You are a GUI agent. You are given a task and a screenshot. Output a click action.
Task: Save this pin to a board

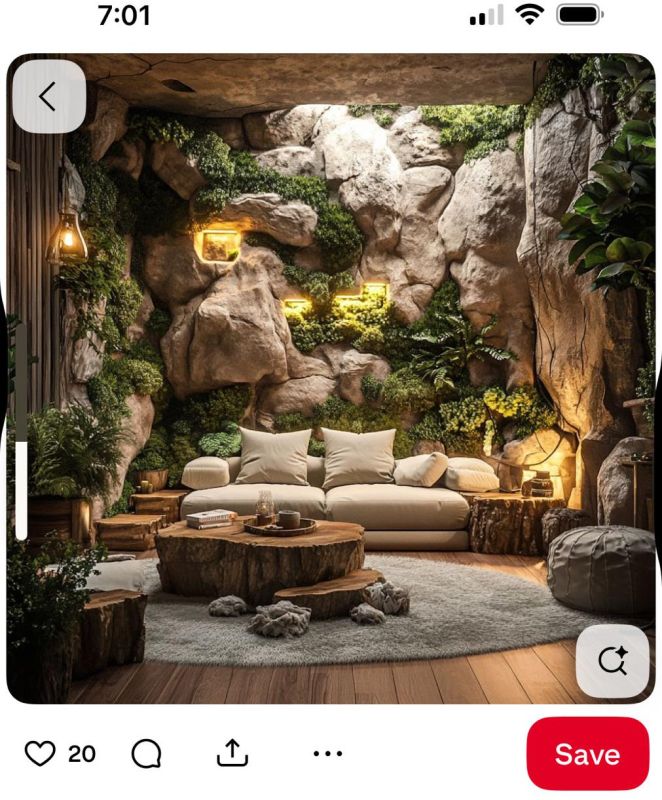click(x=587, y=754)
